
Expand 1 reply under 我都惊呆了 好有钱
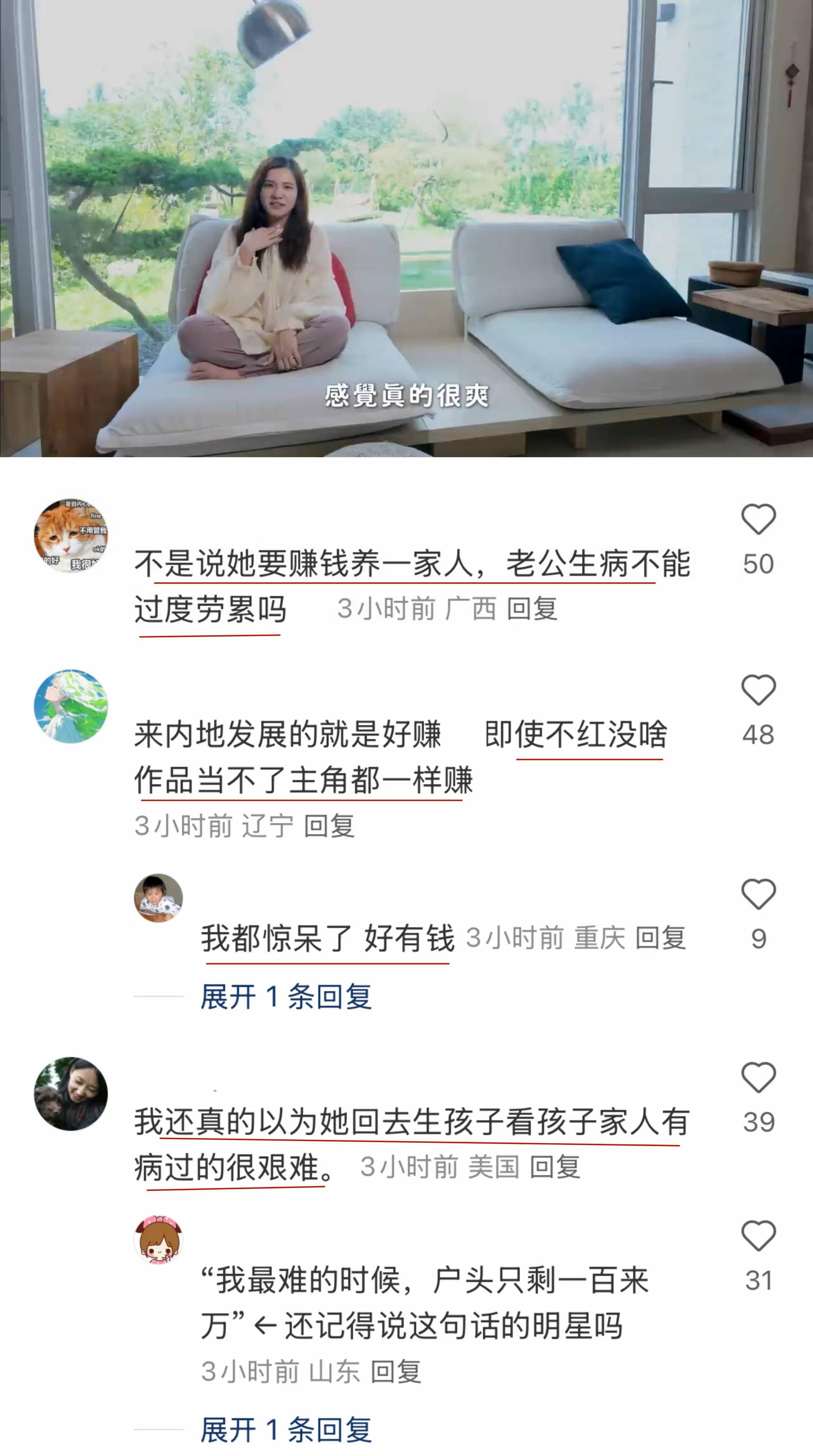pos(286,996)
